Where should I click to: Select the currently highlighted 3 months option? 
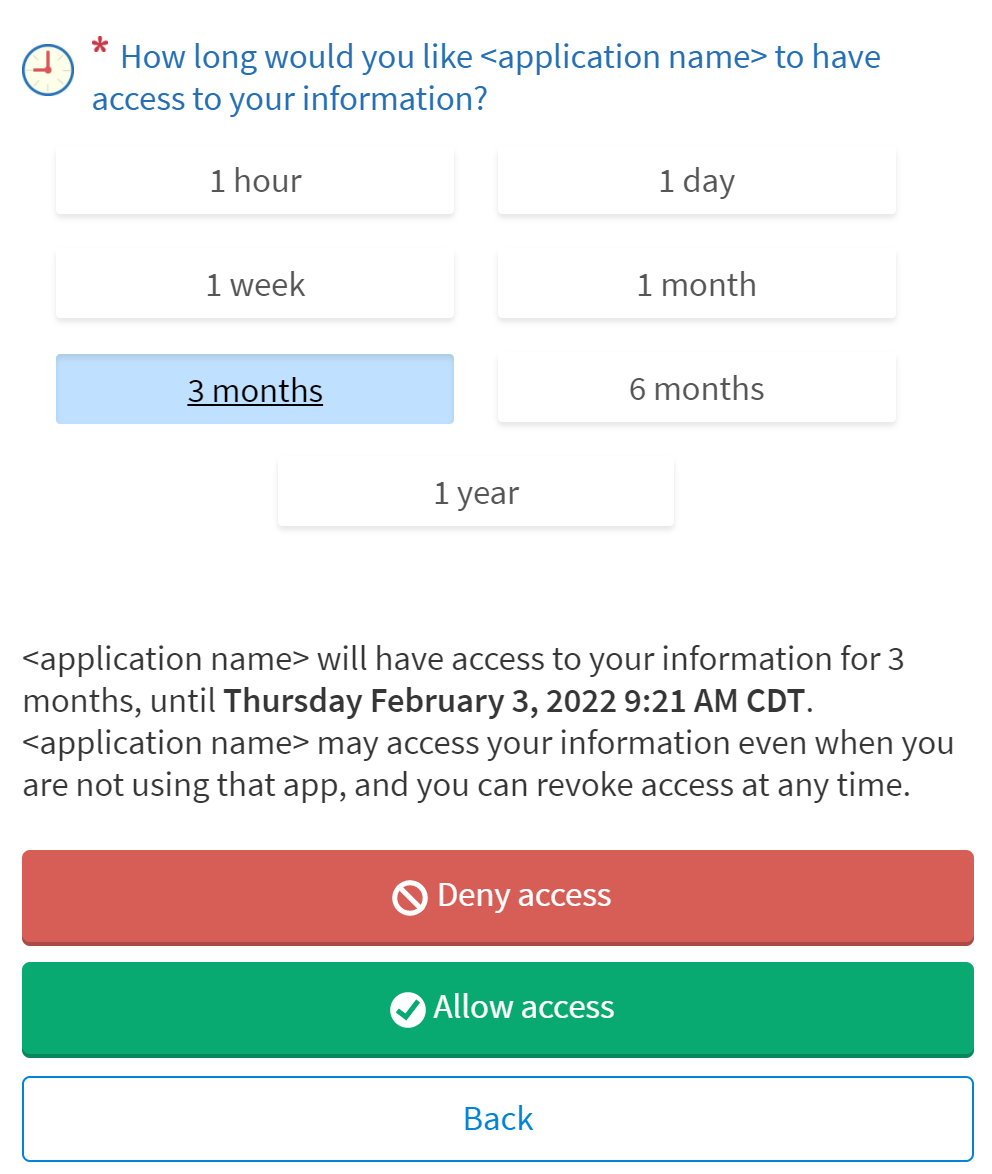click(255, 389)
